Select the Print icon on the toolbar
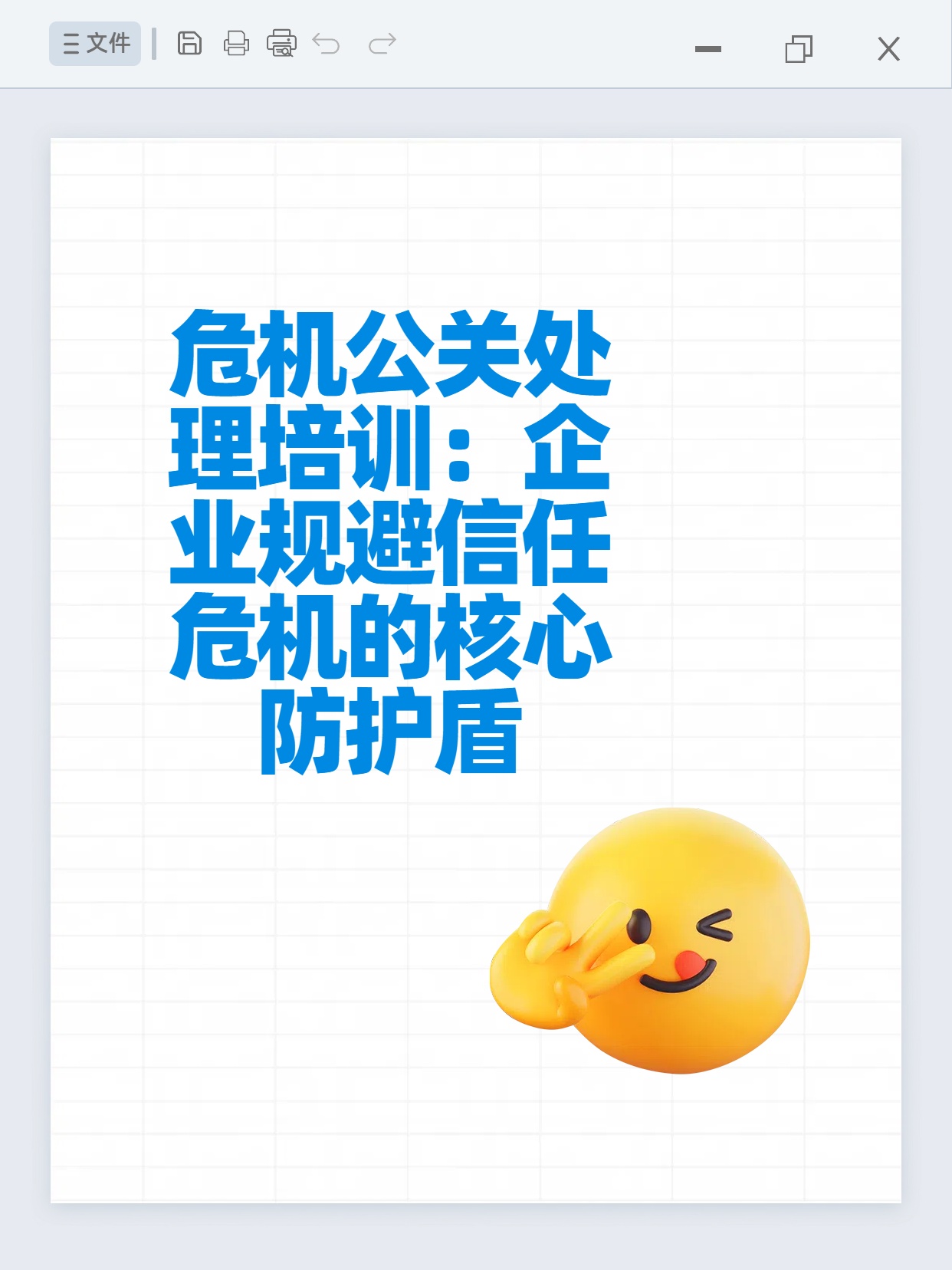 (x=236, y=45)
